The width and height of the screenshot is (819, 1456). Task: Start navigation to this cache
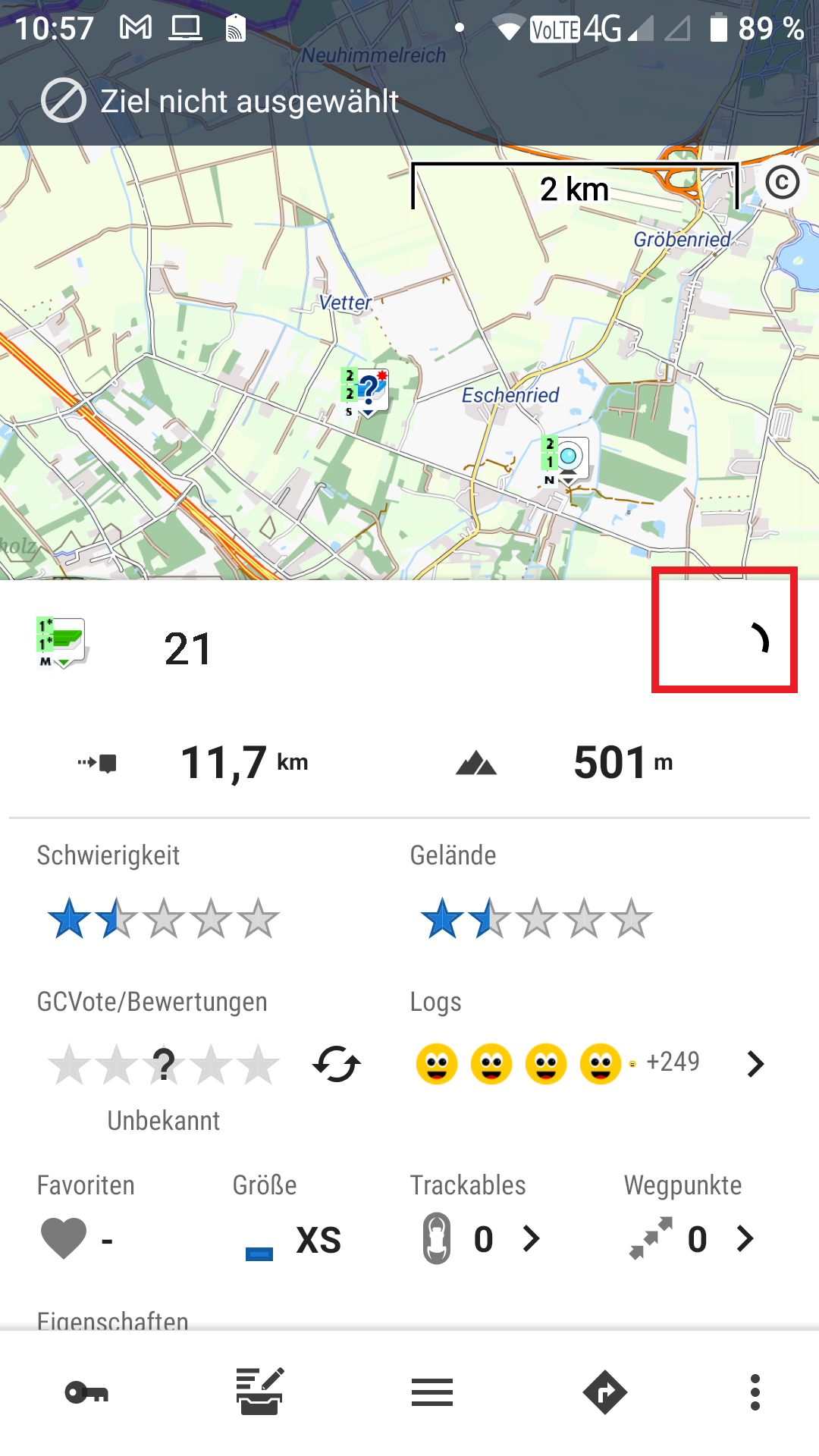(604, 1393)
